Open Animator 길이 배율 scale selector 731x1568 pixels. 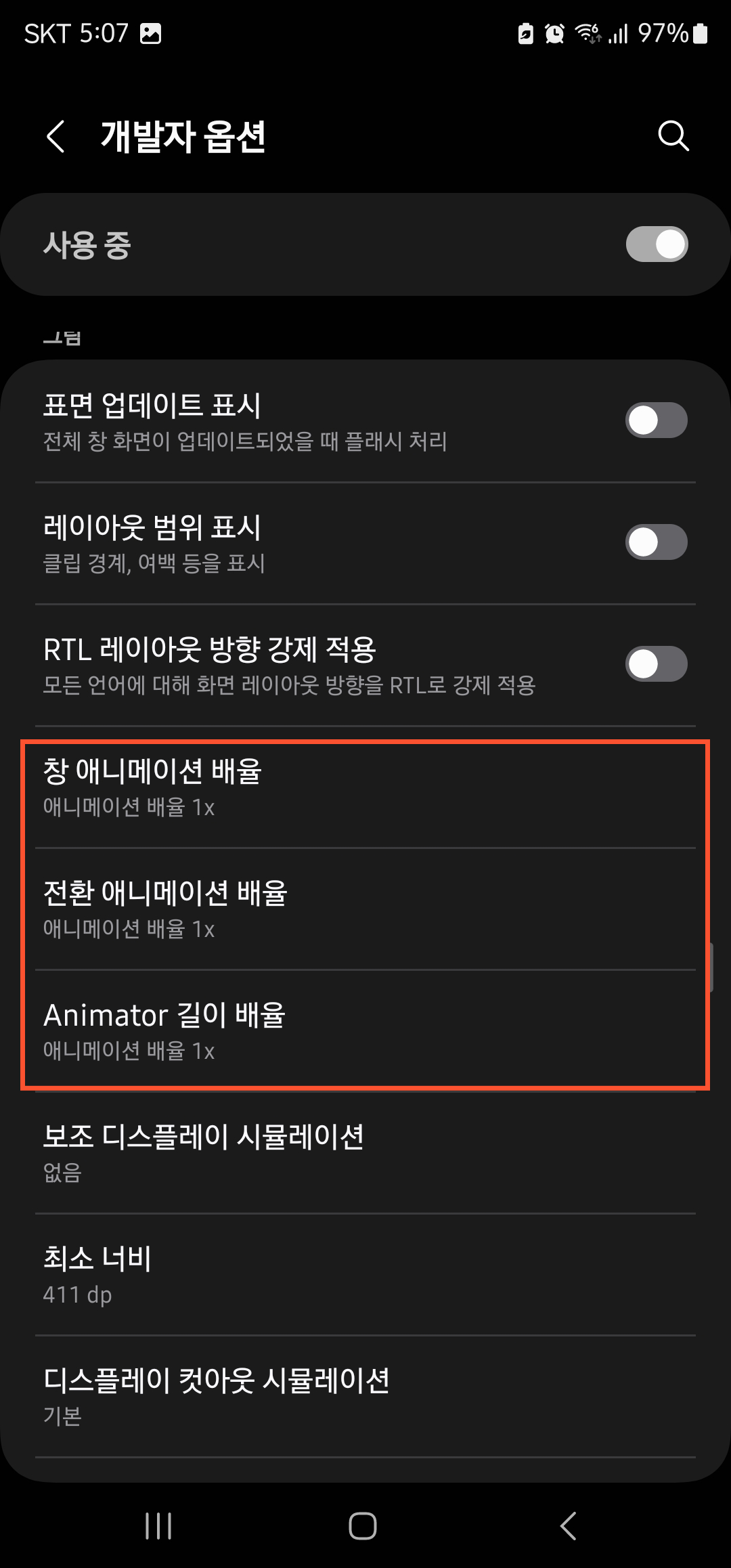pos(365,1031)
